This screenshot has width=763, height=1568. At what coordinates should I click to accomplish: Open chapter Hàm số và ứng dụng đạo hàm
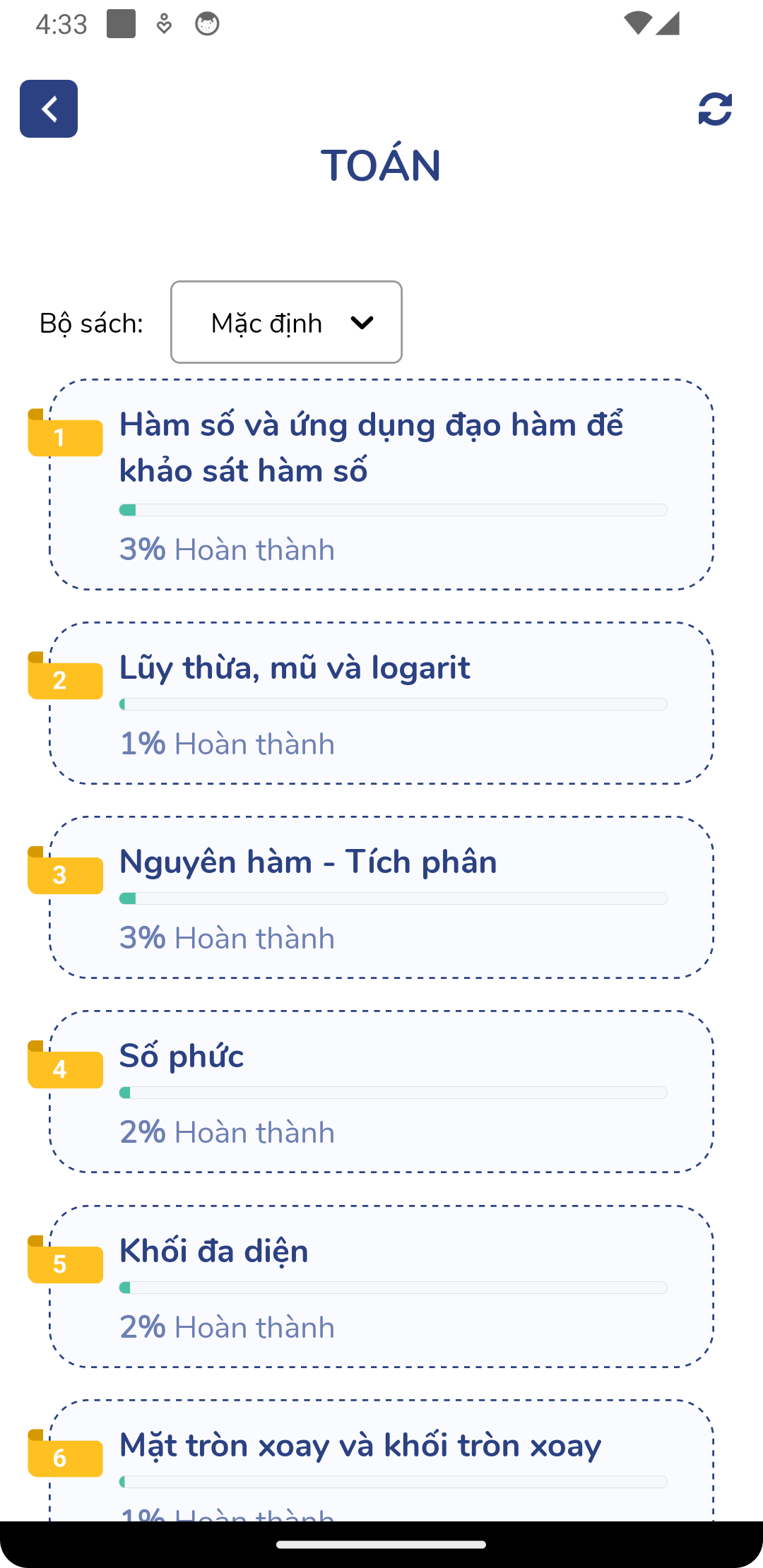coord(381,485)
